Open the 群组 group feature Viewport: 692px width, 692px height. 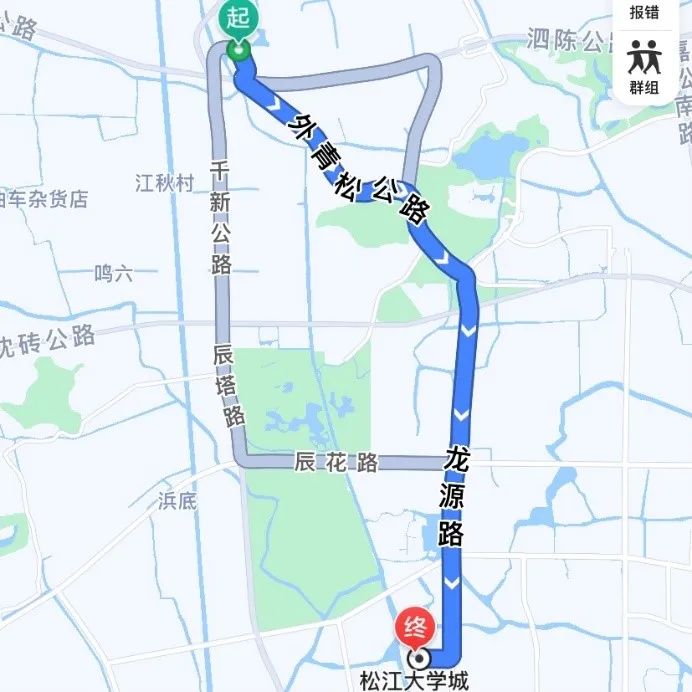click(x=644, y=67)
